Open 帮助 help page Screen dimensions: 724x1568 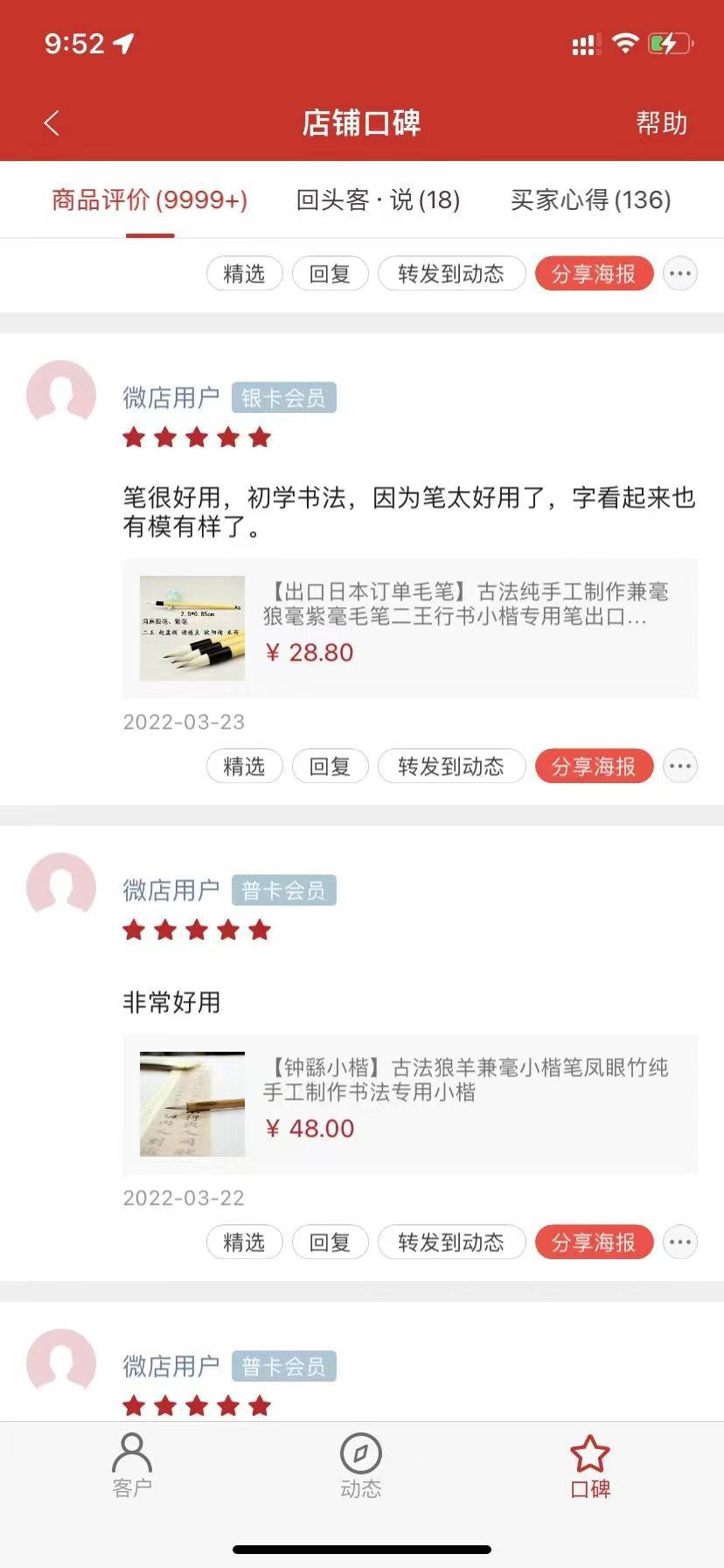(x=661, y=123)
